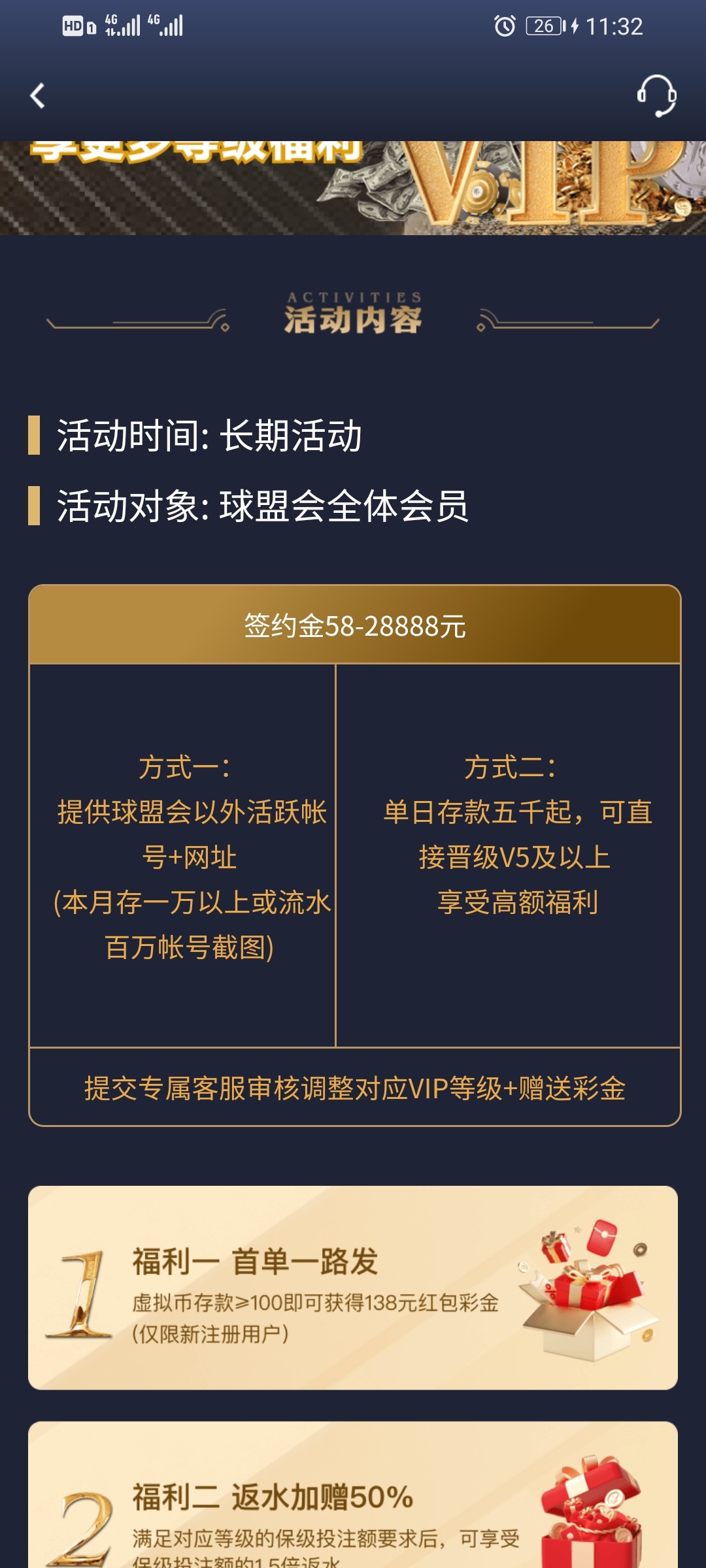Go back using the top-left arrow
The width and height of the screenshot is (706, 1568).
point(37,96)
